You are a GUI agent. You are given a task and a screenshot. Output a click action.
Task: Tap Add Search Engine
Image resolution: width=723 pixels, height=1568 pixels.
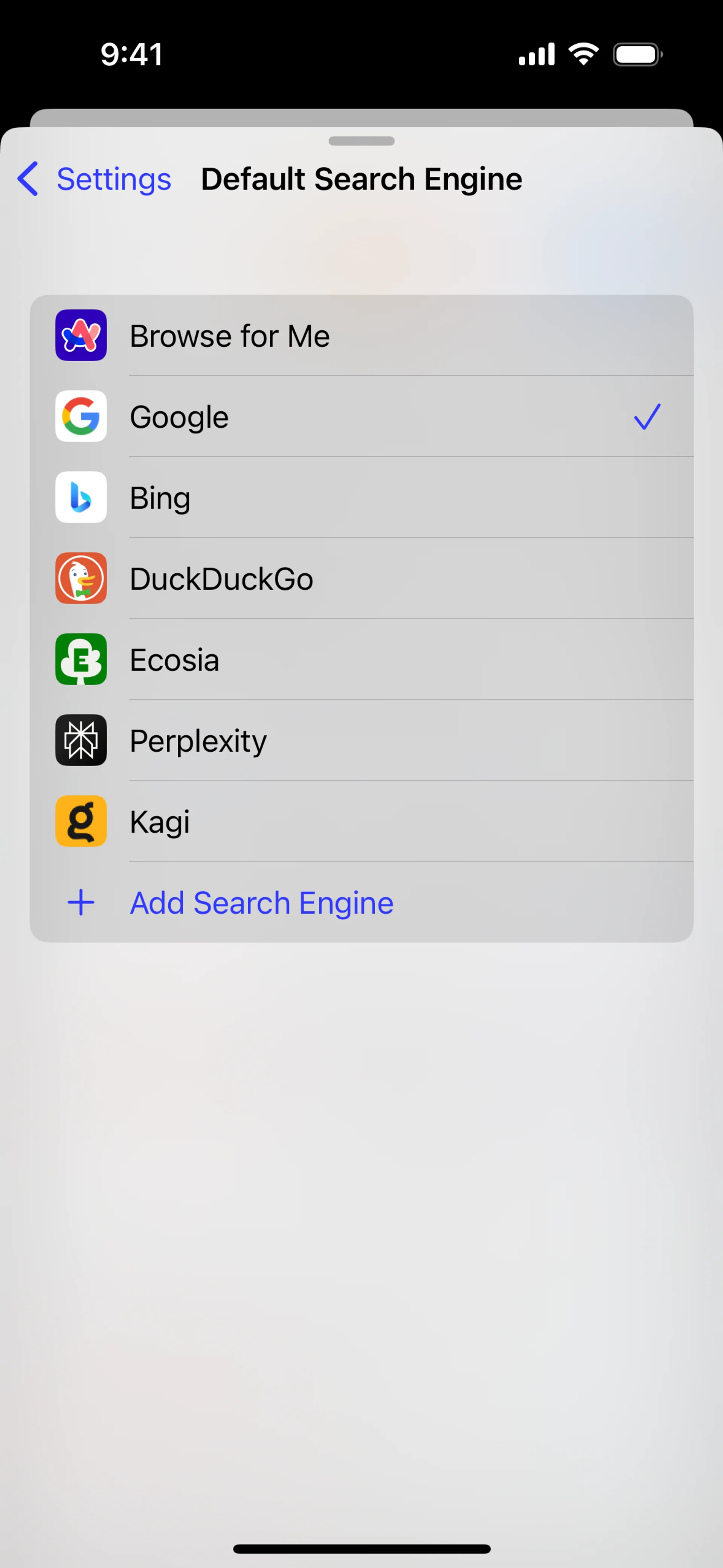pos(262,903)
